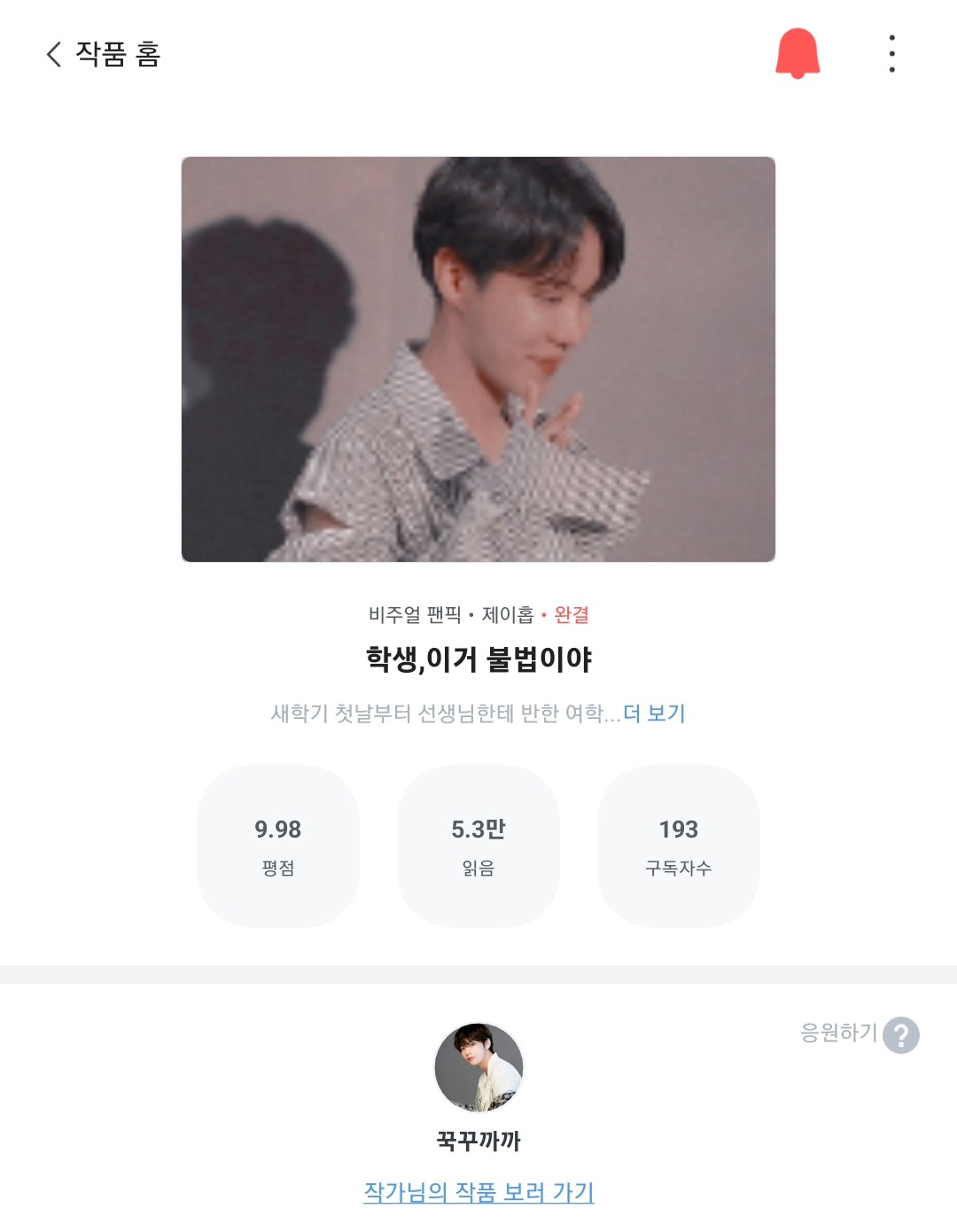The width and height of the screenshot is (957, 1232).
Task: Follow 작가님의 작품 보러 가기 link
Action: (x=478, y=1192)
